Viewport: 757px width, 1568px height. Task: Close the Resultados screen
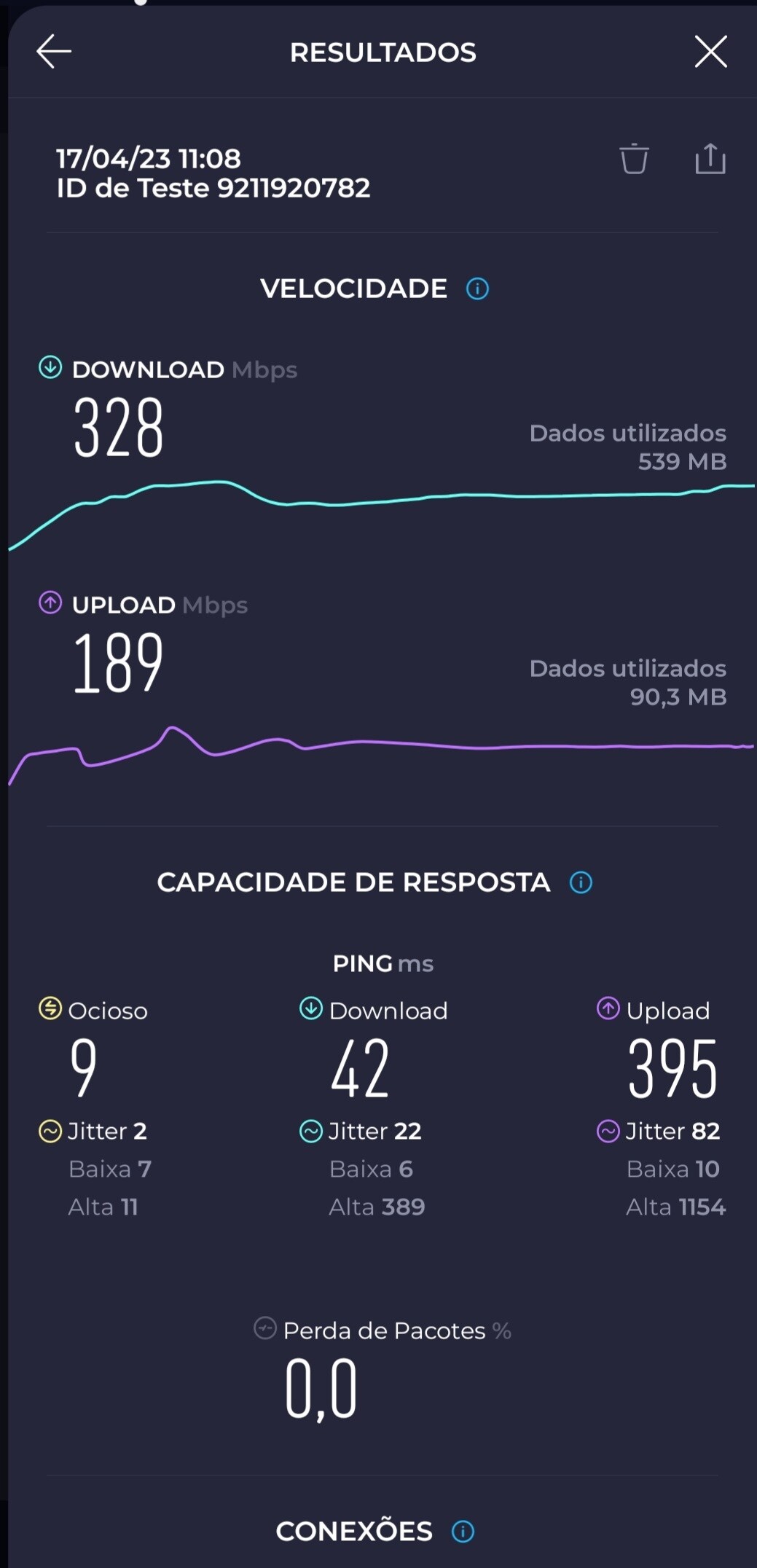pos(710,52)
